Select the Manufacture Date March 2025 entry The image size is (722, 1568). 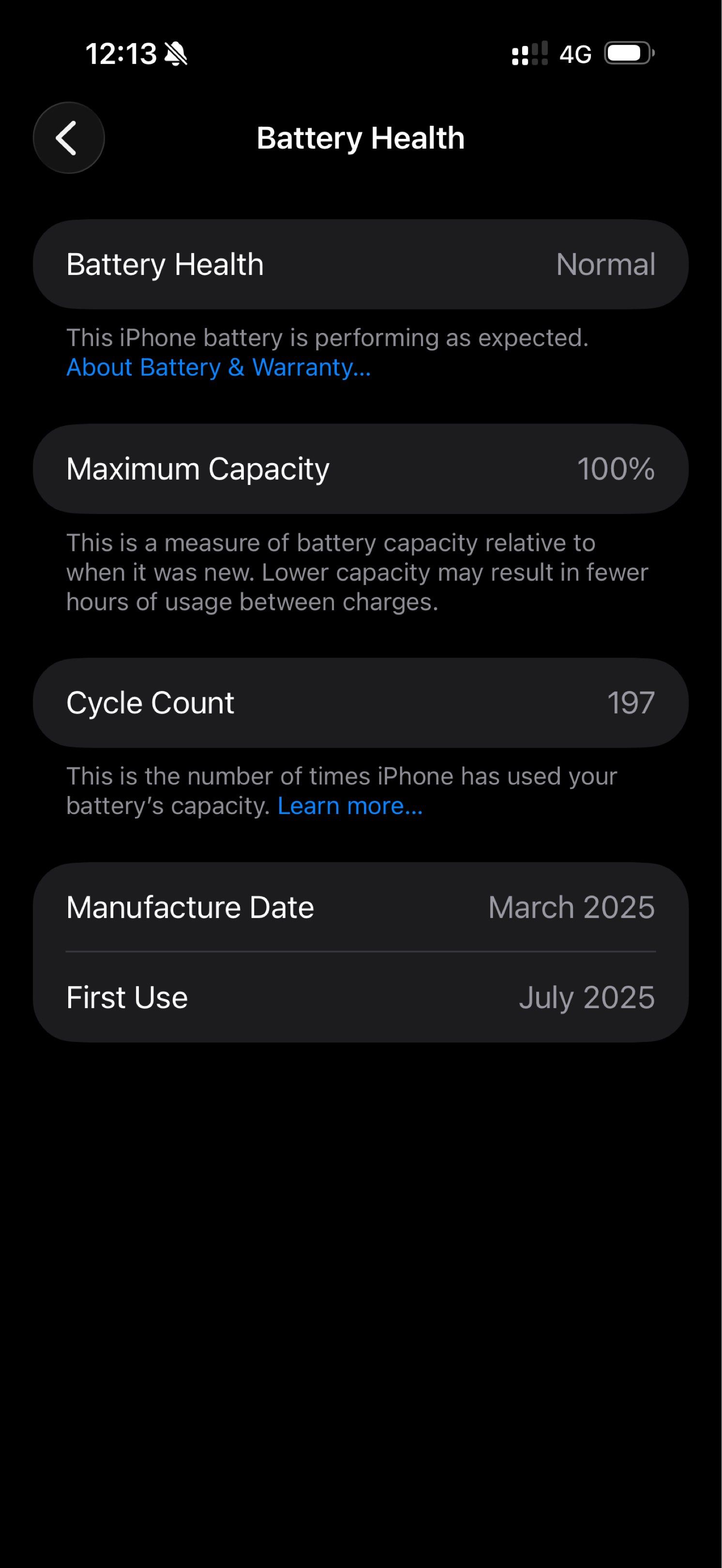(361, 906)
